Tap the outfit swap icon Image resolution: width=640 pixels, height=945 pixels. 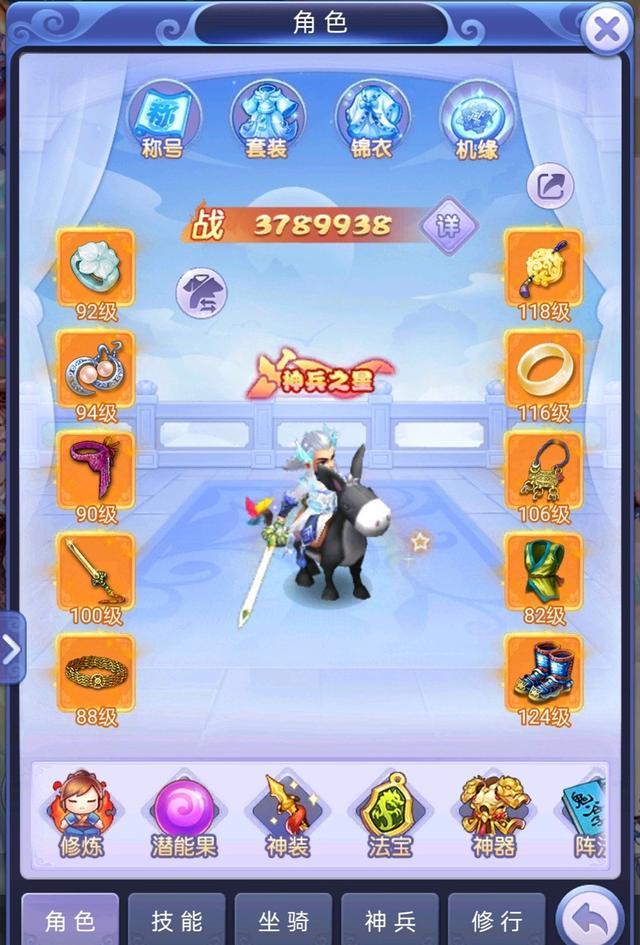[201, 293]
